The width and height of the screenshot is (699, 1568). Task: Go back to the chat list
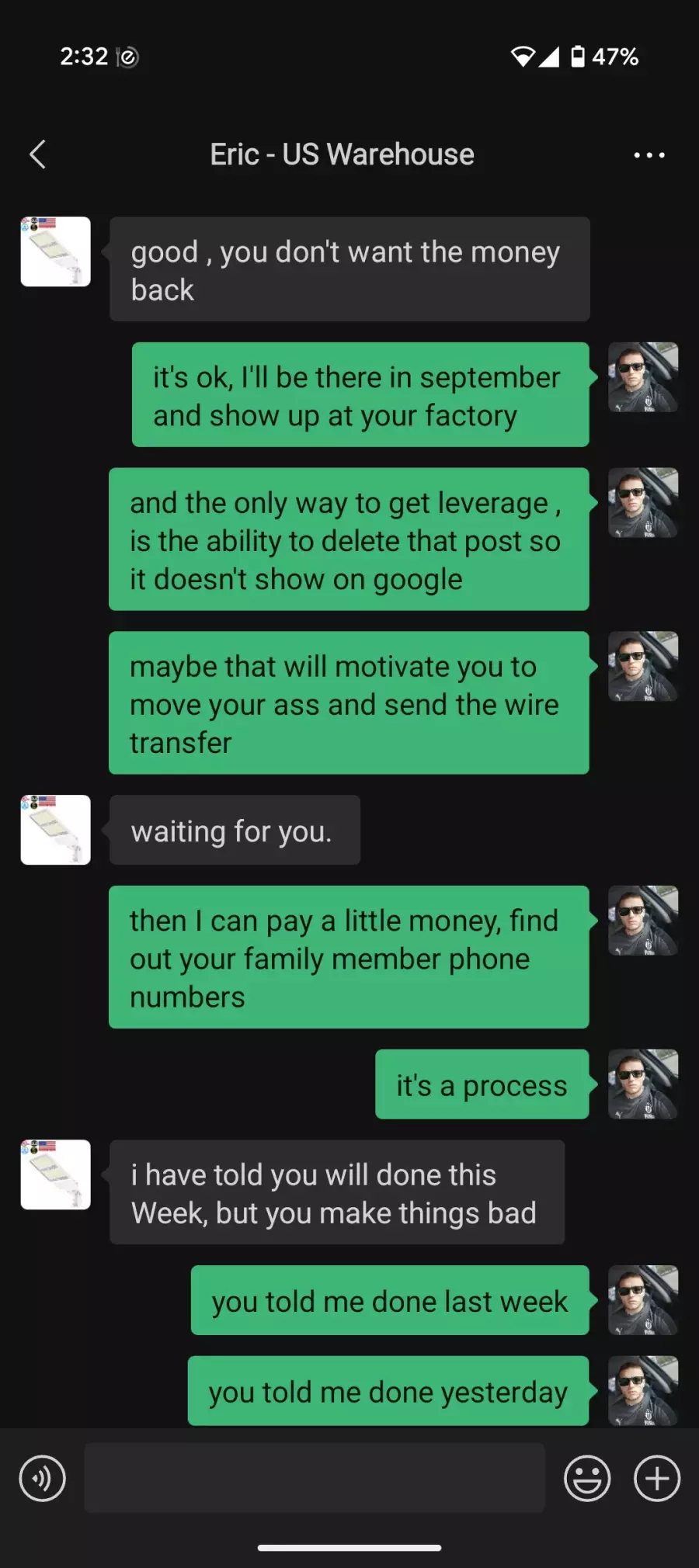point(37,154)
